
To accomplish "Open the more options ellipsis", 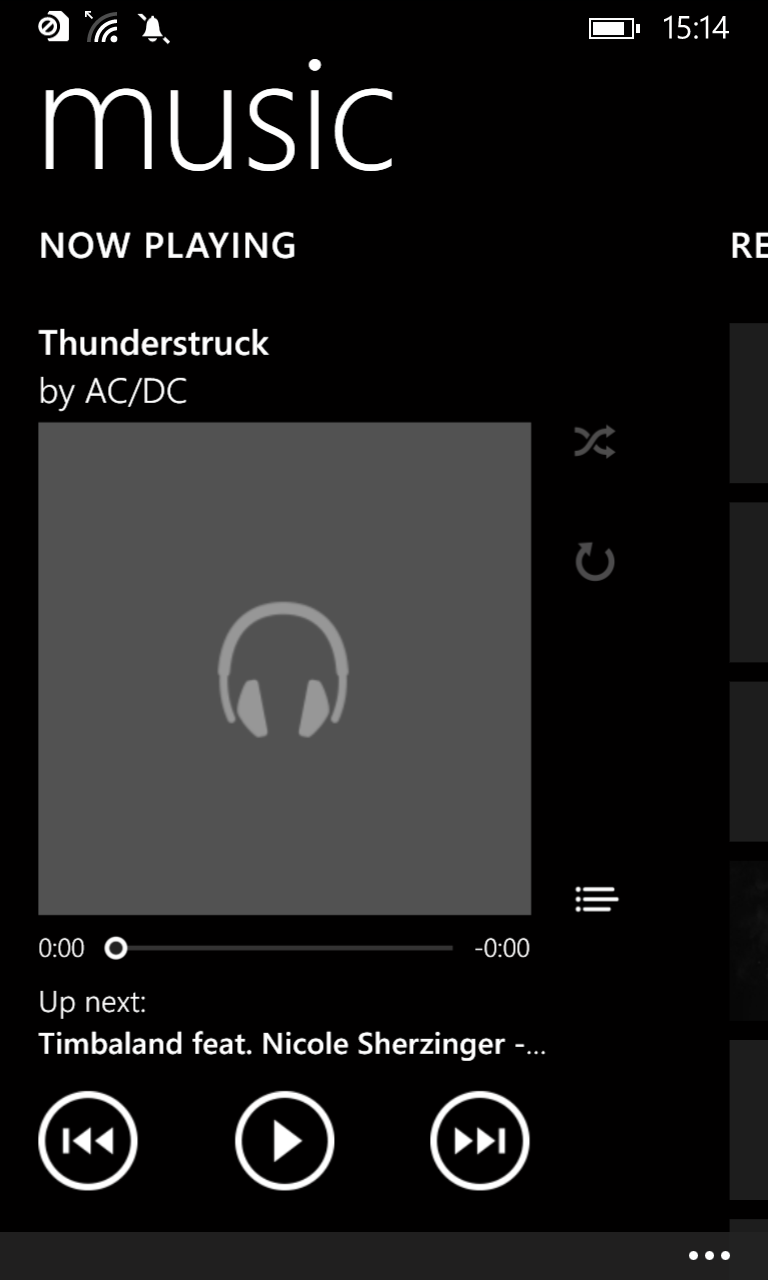I will (x=709, y=1256).
